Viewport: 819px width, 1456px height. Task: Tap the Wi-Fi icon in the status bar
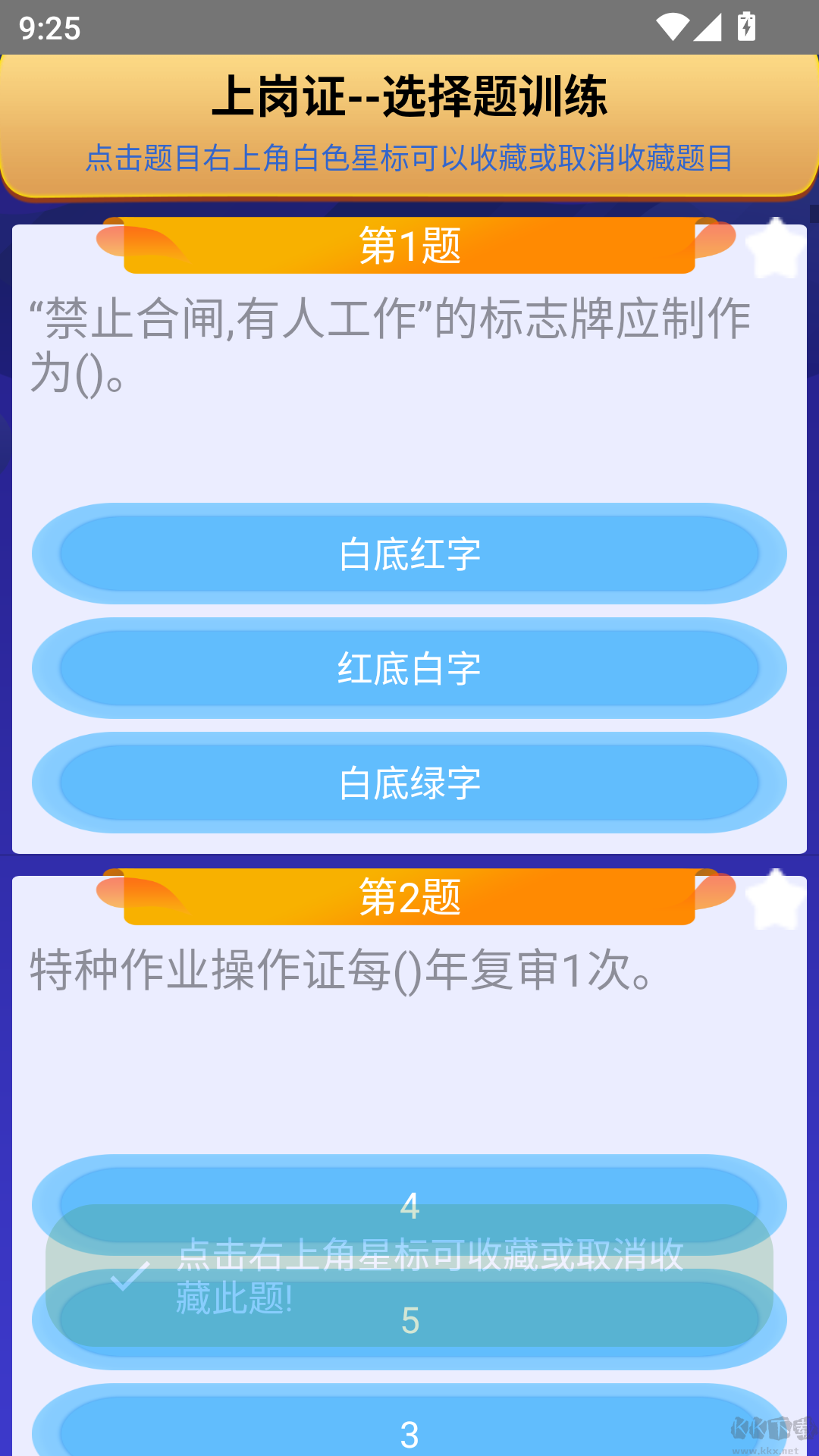[x=672, y=25]
